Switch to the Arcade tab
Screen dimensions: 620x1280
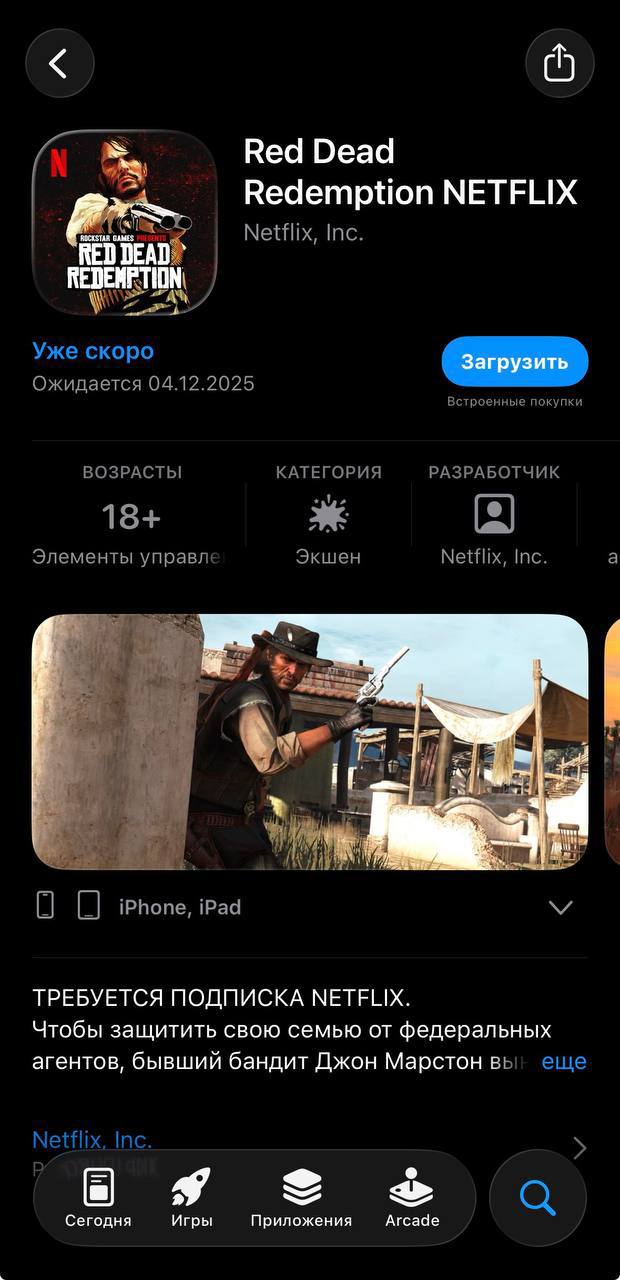coord(412,1198)
